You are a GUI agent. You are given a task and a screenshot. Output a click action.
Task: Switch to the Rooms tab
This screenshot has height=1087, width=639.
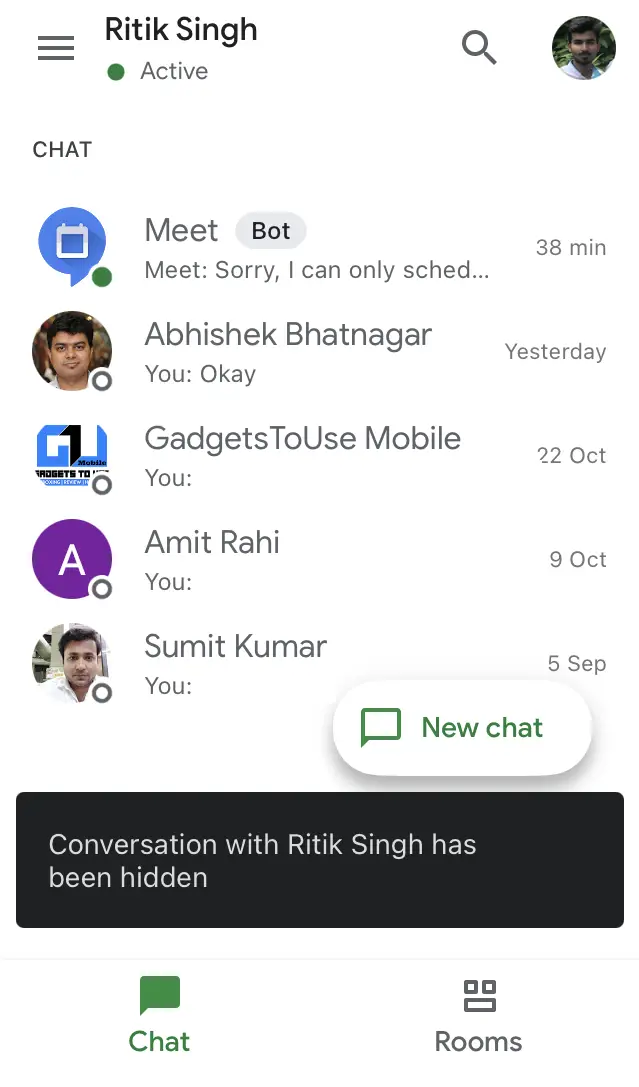(478, 1016)
